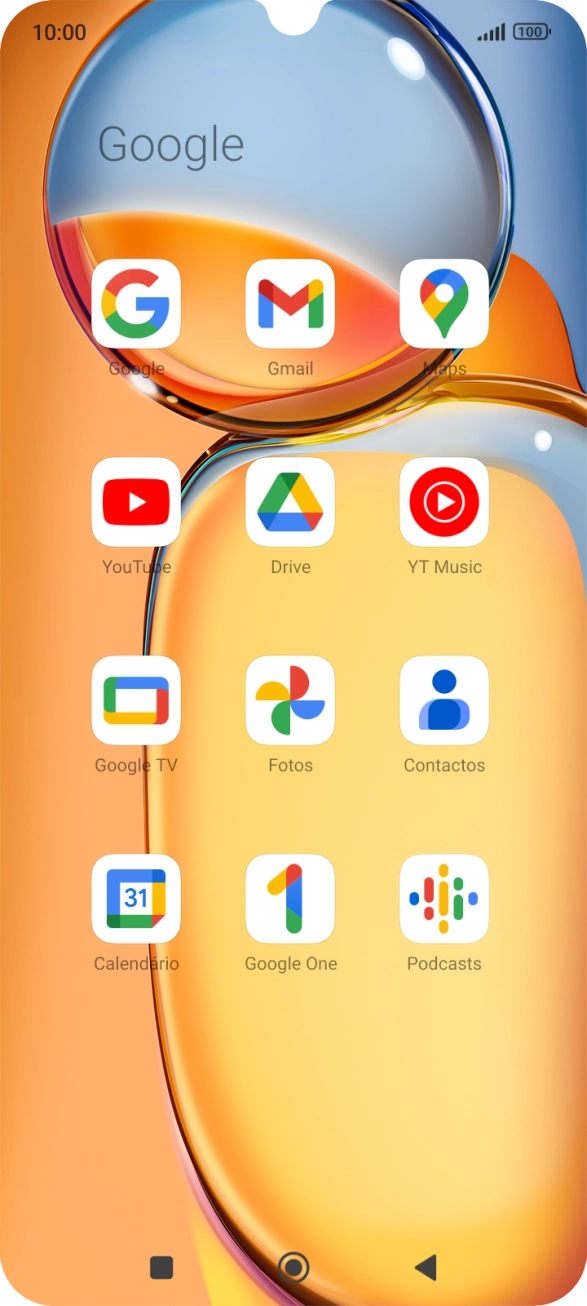Go back with the navigation bar arrow

[x=426, y=1268]
